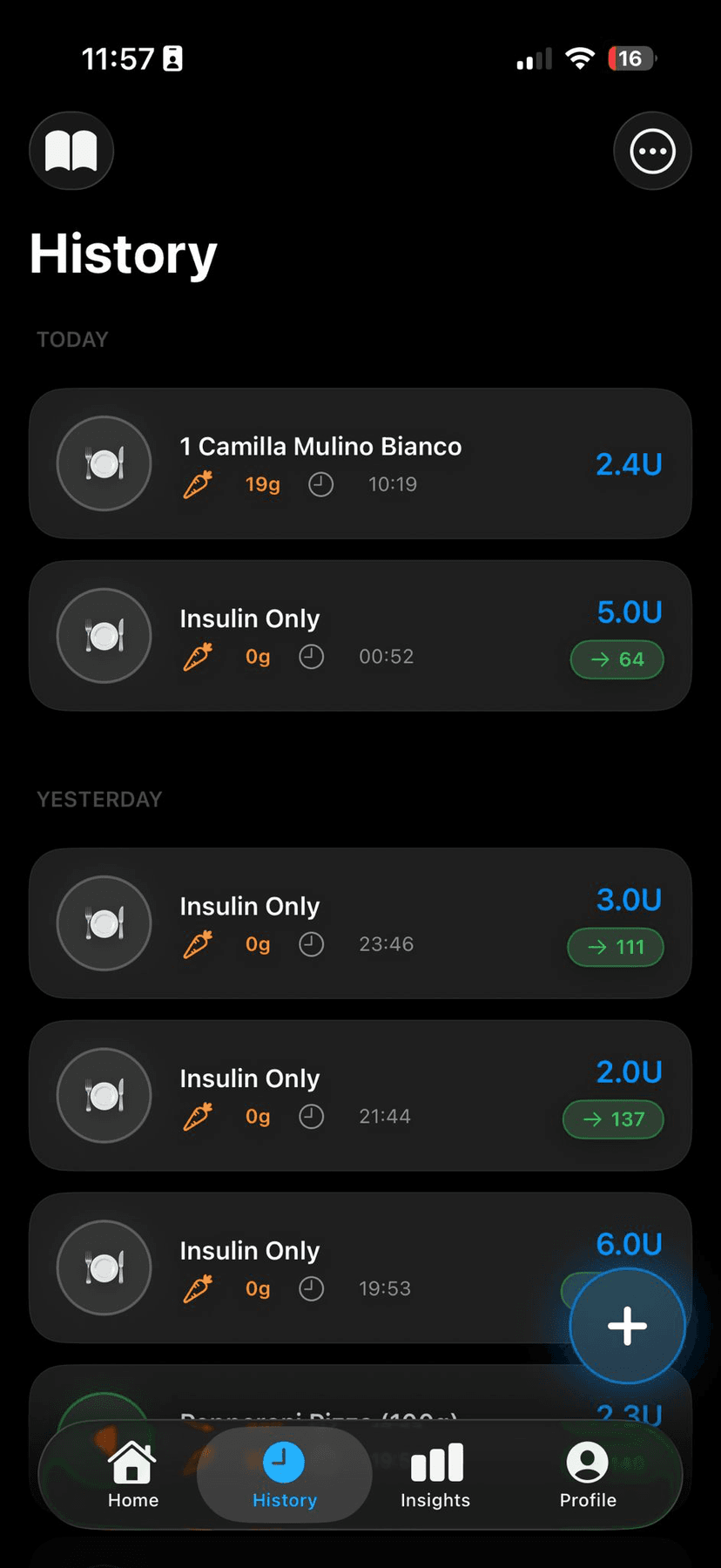Tap the plate icon on the first meal entry
The width and height of the screenshot is (721, 1568).
pyautogui.click(x=104, y=463)
